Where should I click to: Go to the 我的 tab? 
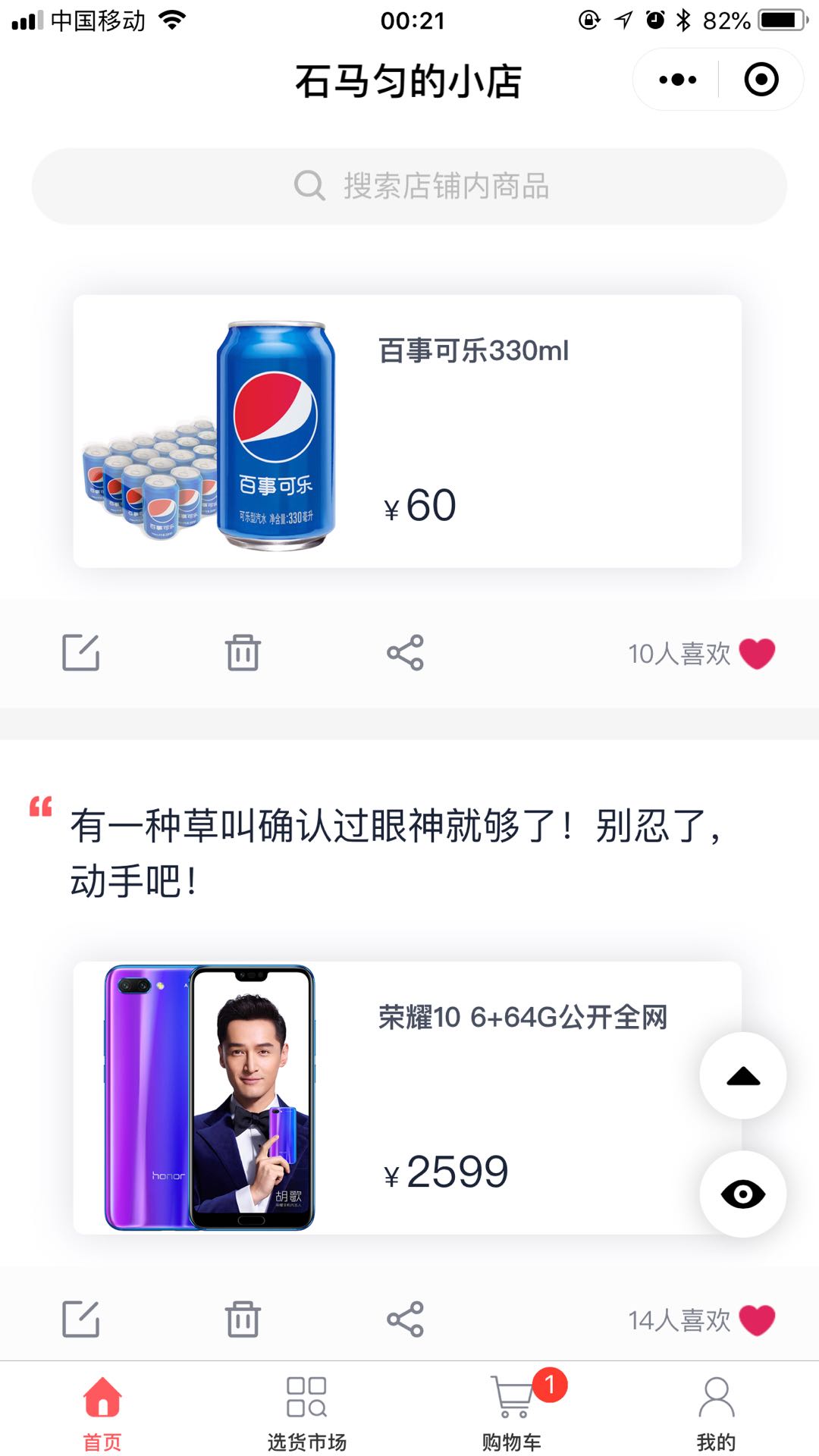[717, 1410]
